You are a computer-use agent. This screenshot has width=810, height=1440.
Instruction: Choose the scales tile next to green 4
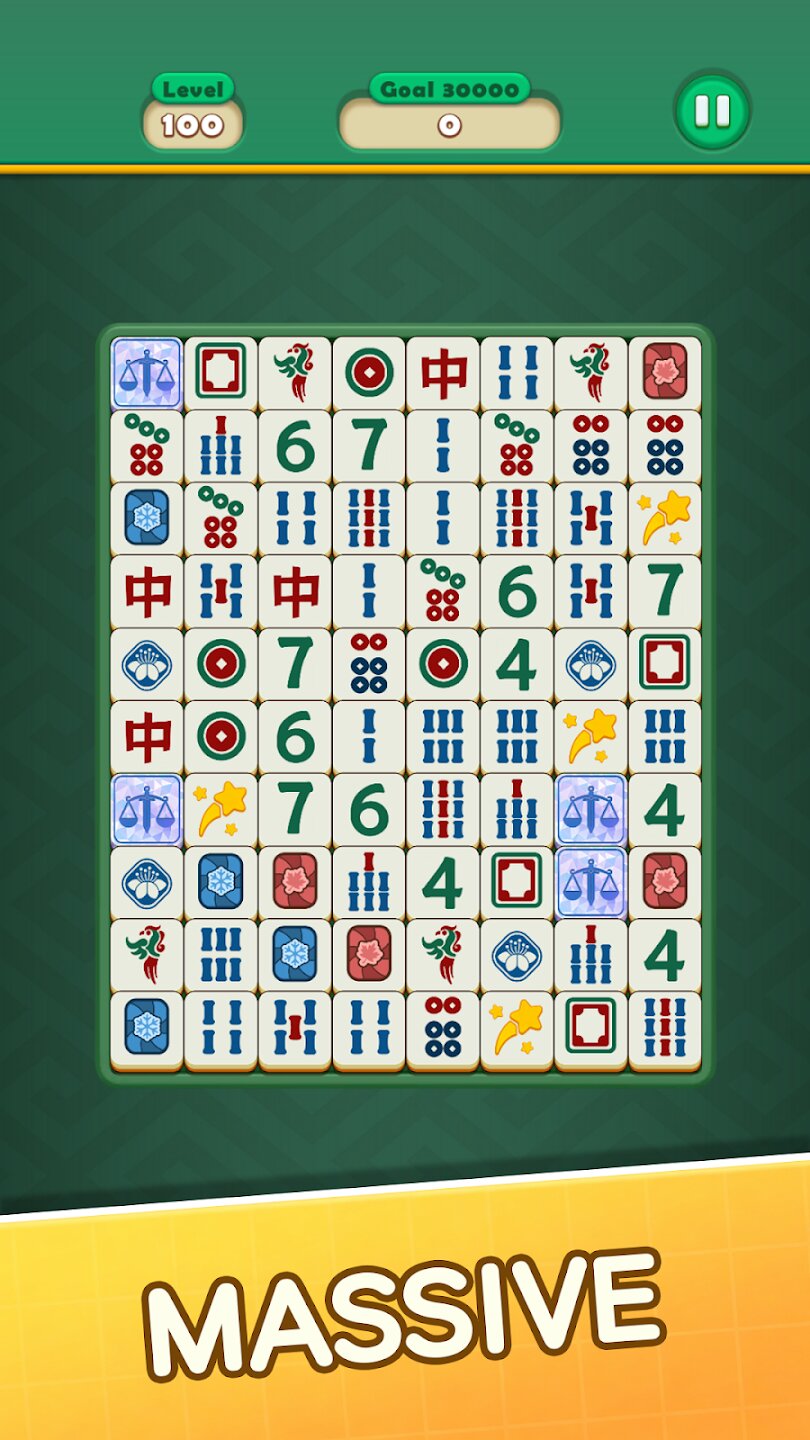[x=591, y=810]
